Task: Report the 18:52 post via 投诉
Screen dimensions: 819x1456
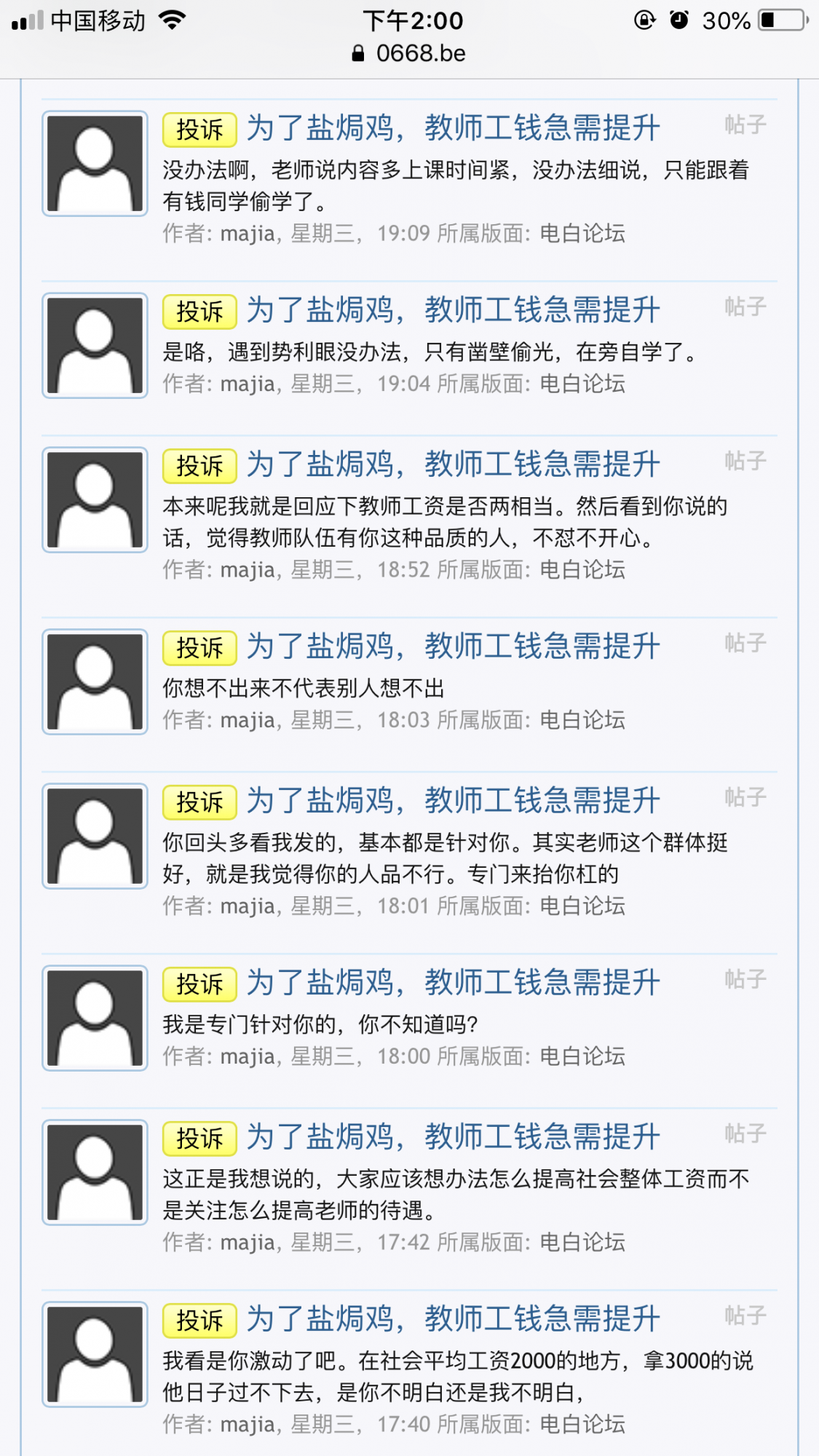Action: [199, 466]
